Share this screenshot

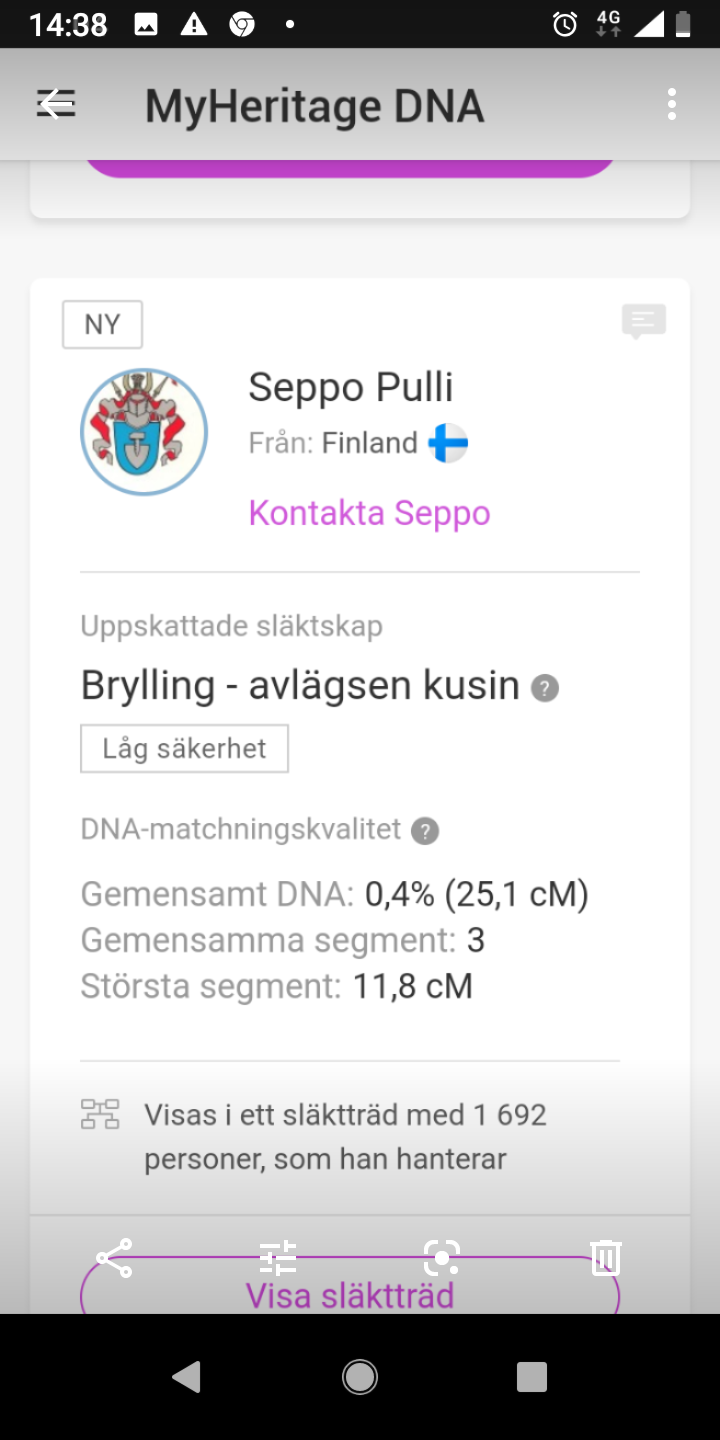point(114,1258)
